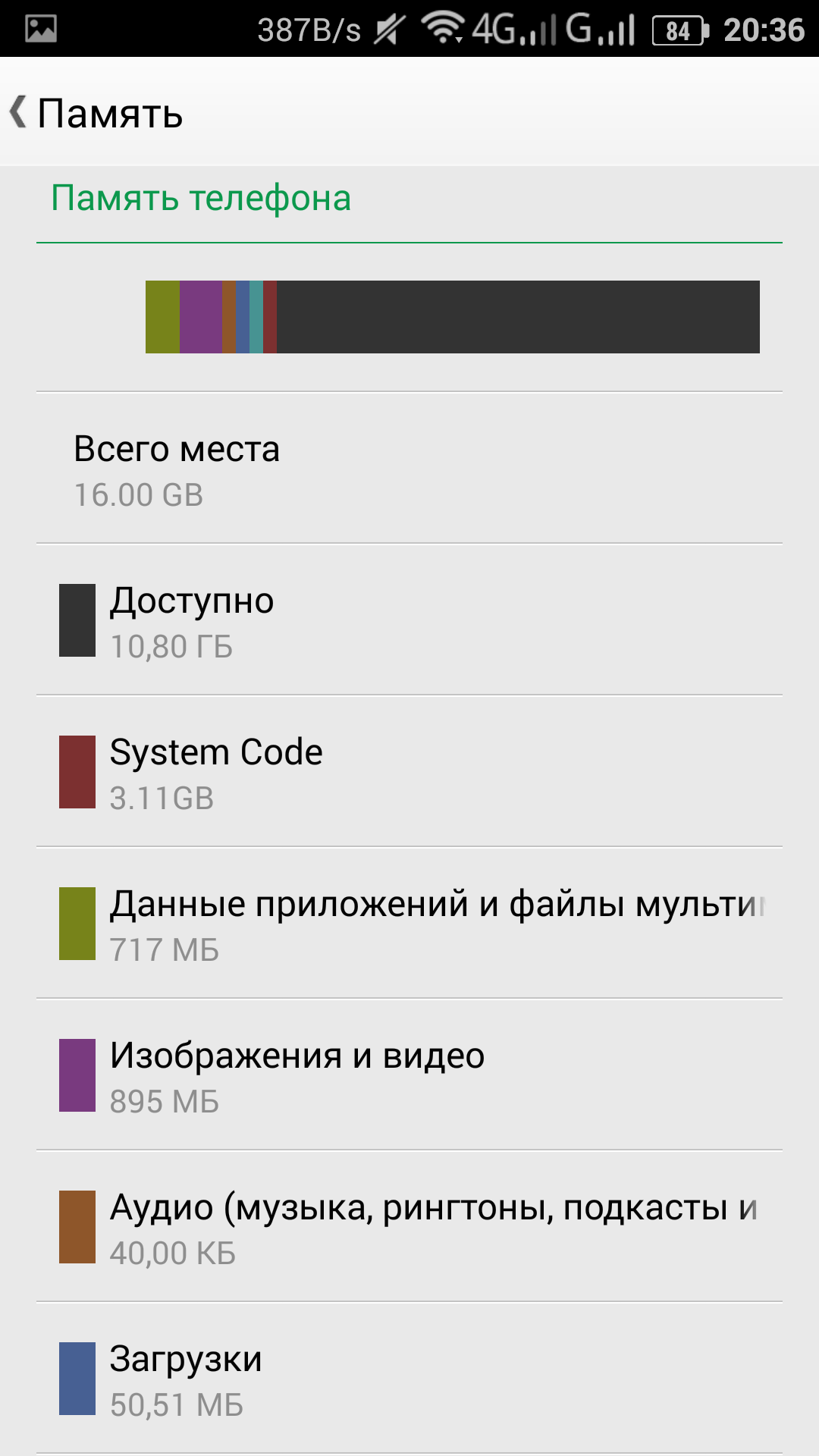This screenshot has height=1456, width=819.
Task: Open Данные приложений и файлы мультимедиа
Action: point(409,923)
